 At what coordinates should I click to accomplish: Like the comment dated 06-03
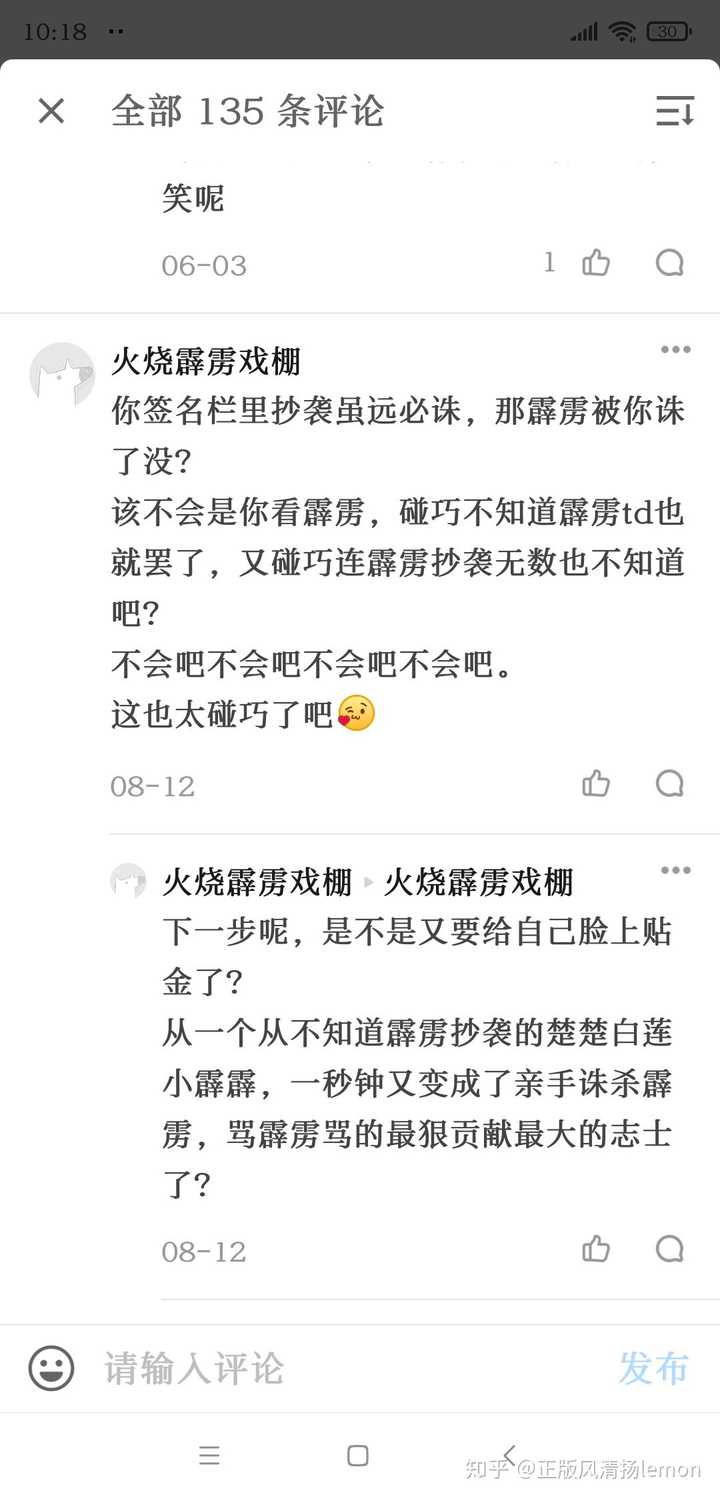point(596,263)
